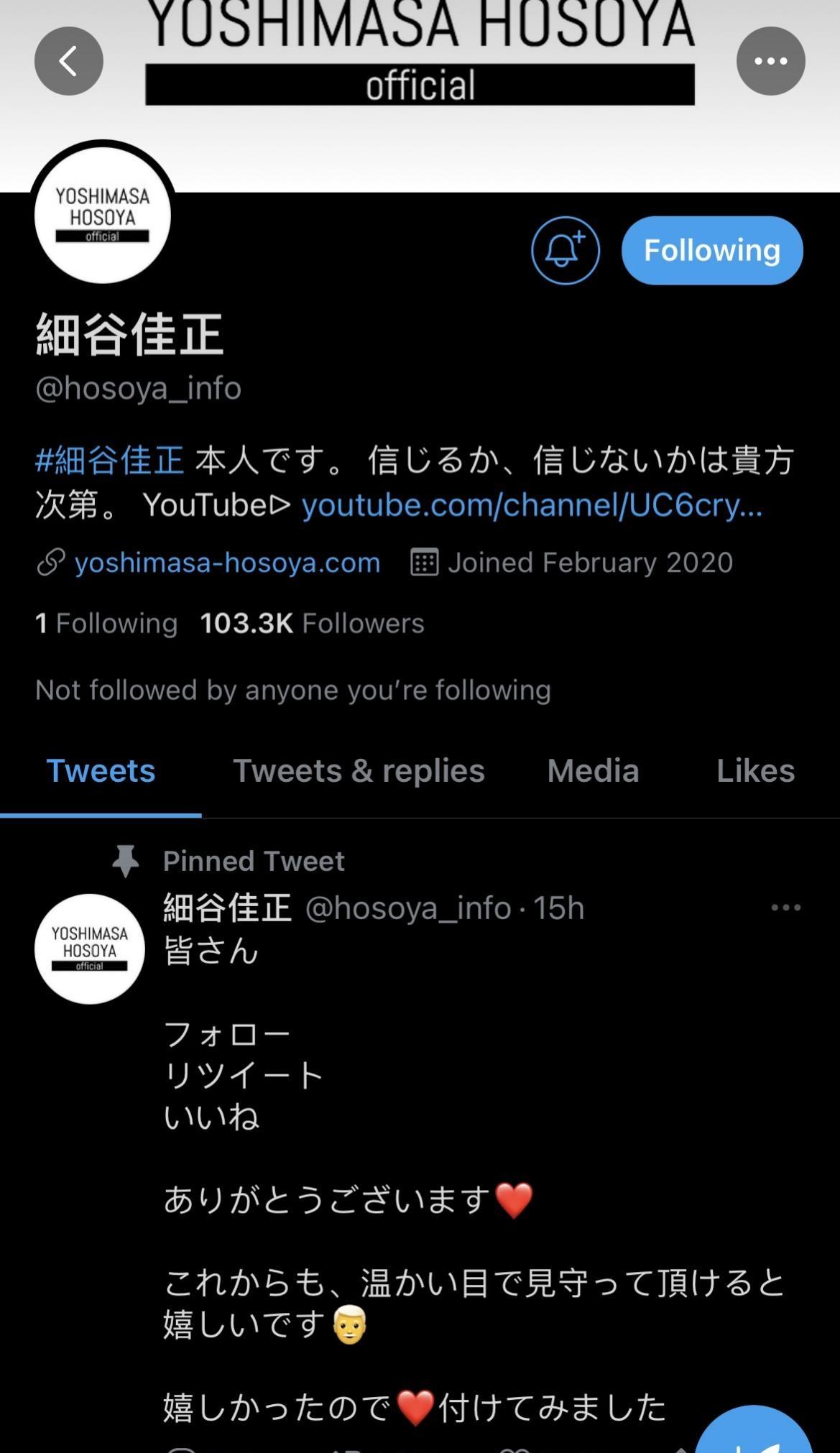Visit yoshimasa-hosoya.com website link

(227, 562)
